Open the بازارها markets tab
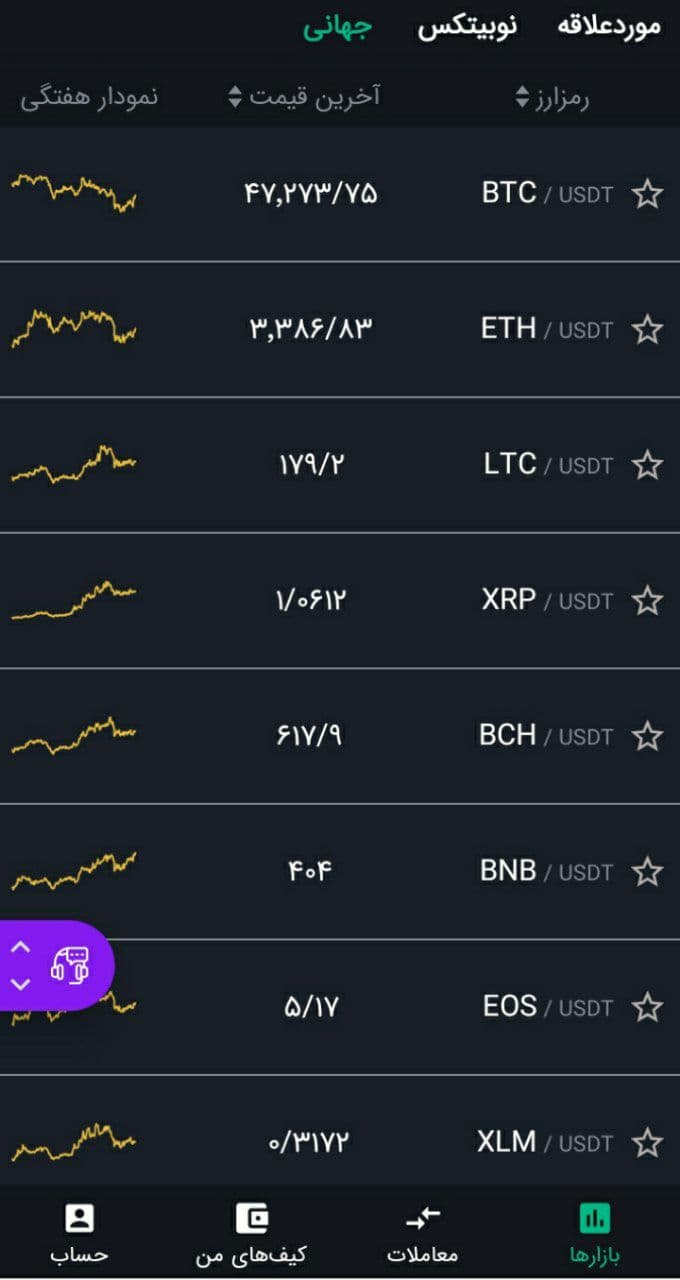This screenshot has width=680, height=1280. [x=595, y=1234]
